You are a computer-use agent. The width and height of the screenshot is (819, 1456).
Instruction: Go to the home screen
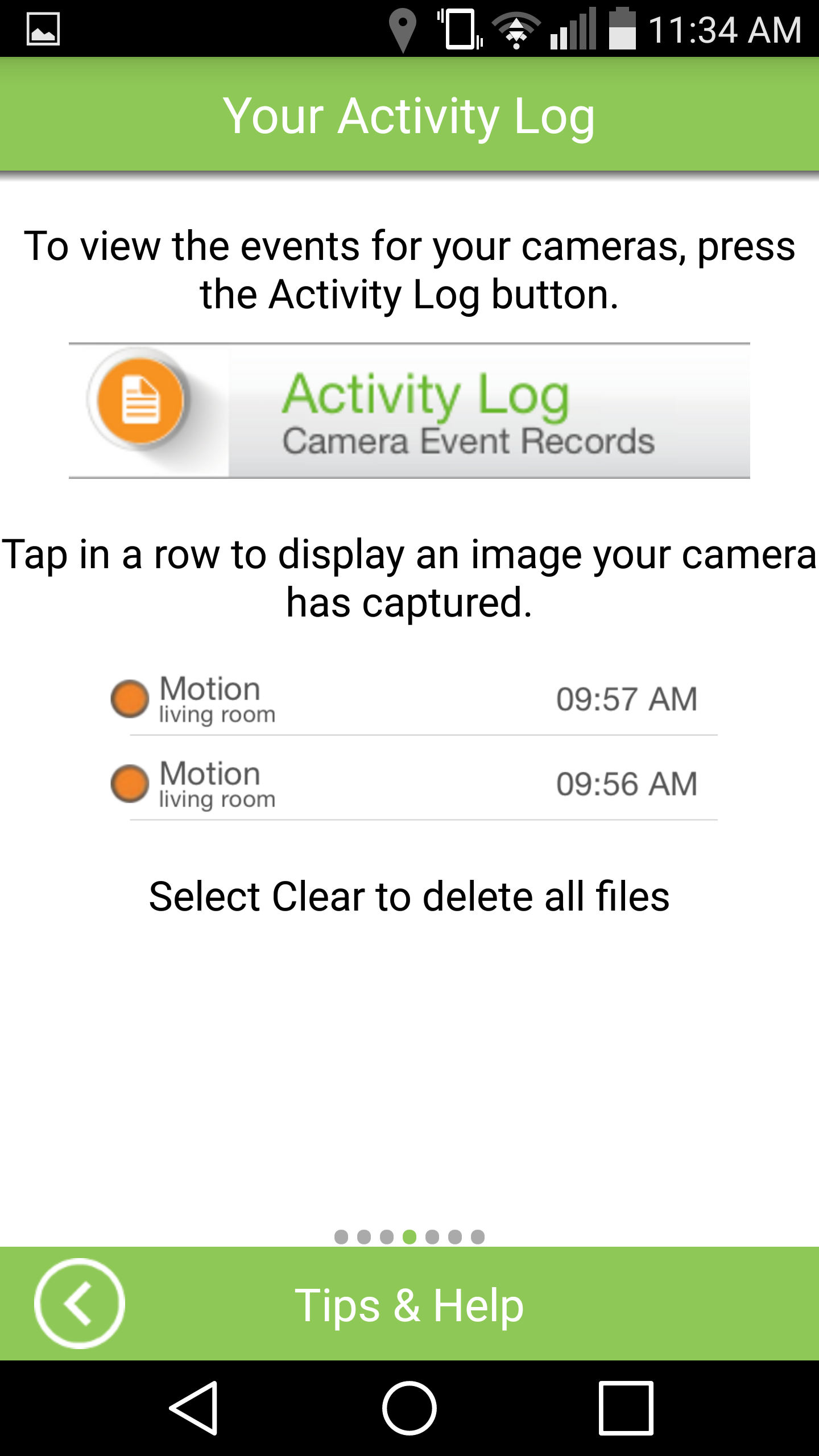[409, 1408]
